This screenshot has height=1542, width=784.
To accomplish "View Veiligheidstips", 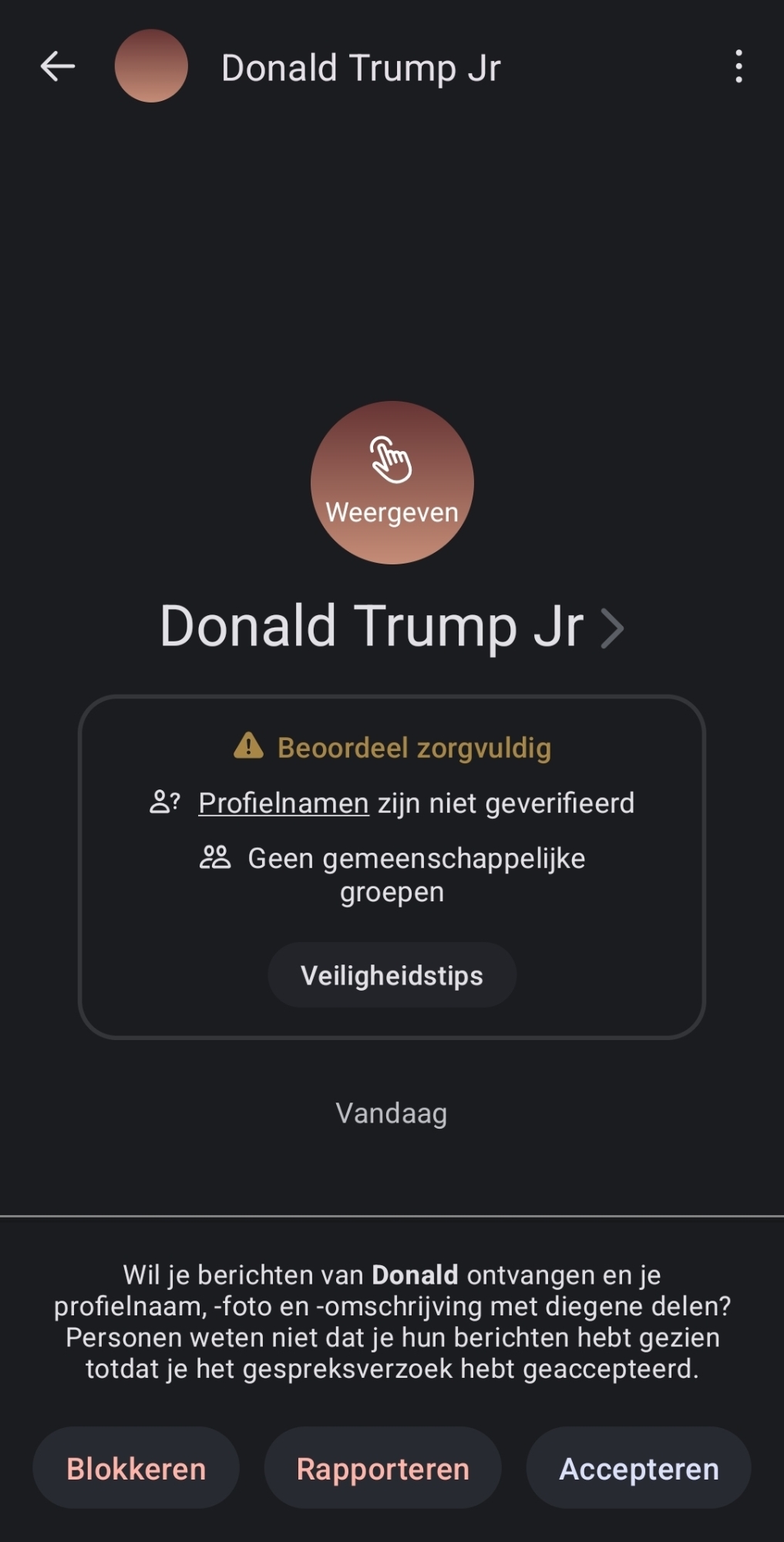I will [x=392, y=975].
